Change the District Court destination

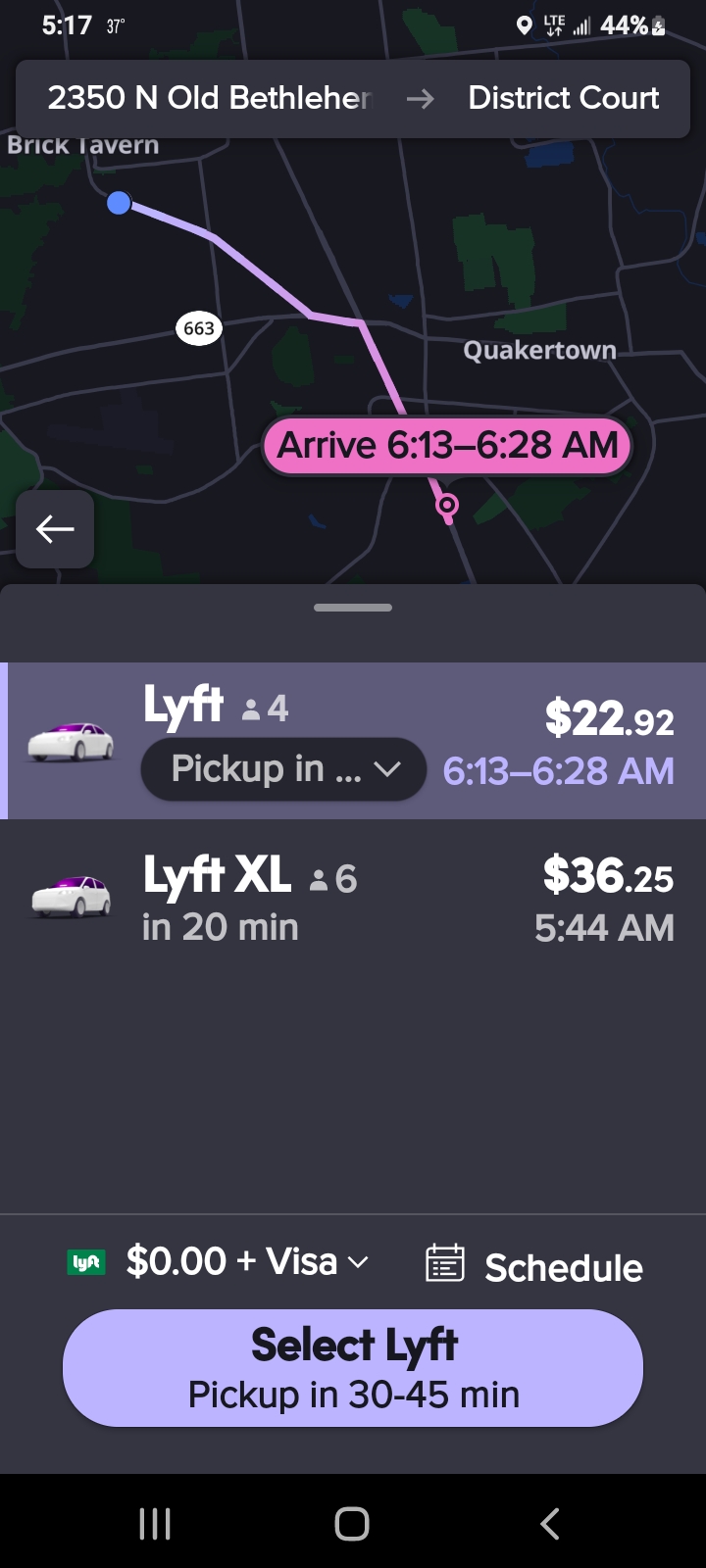click(x=564, y=98)
